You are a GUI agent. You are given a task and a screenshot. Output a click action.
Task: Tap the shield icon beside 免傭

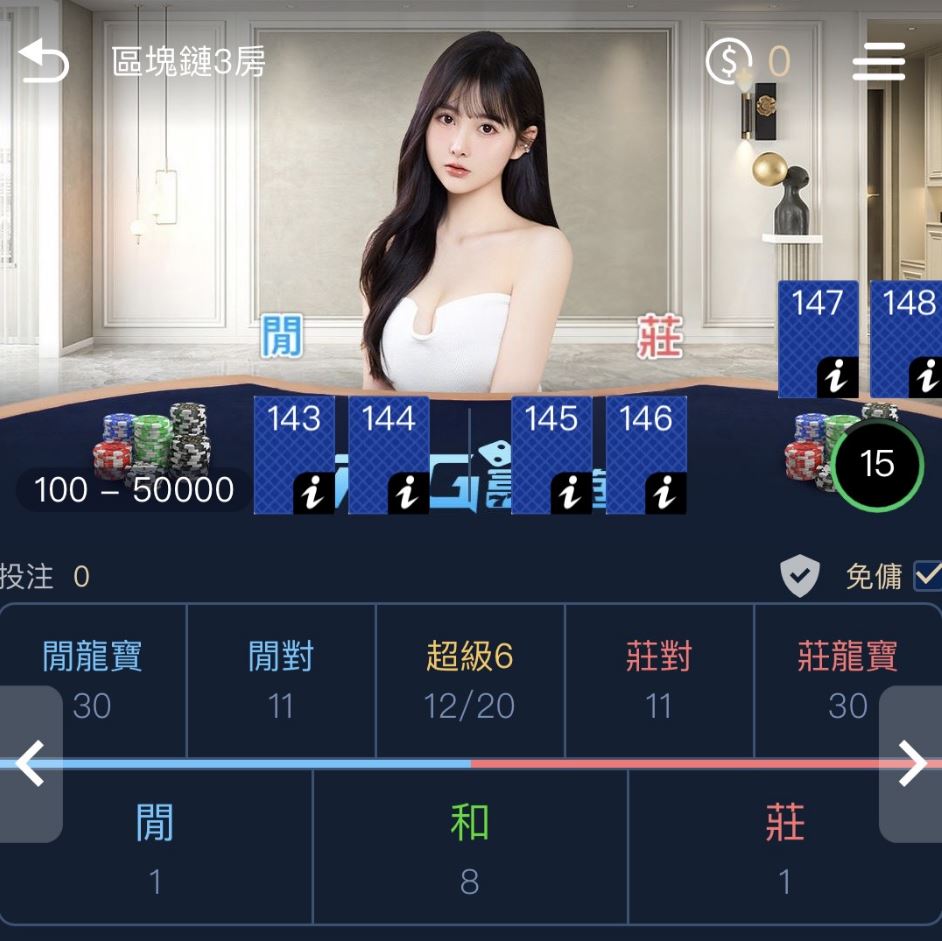(x=799, y=577)
